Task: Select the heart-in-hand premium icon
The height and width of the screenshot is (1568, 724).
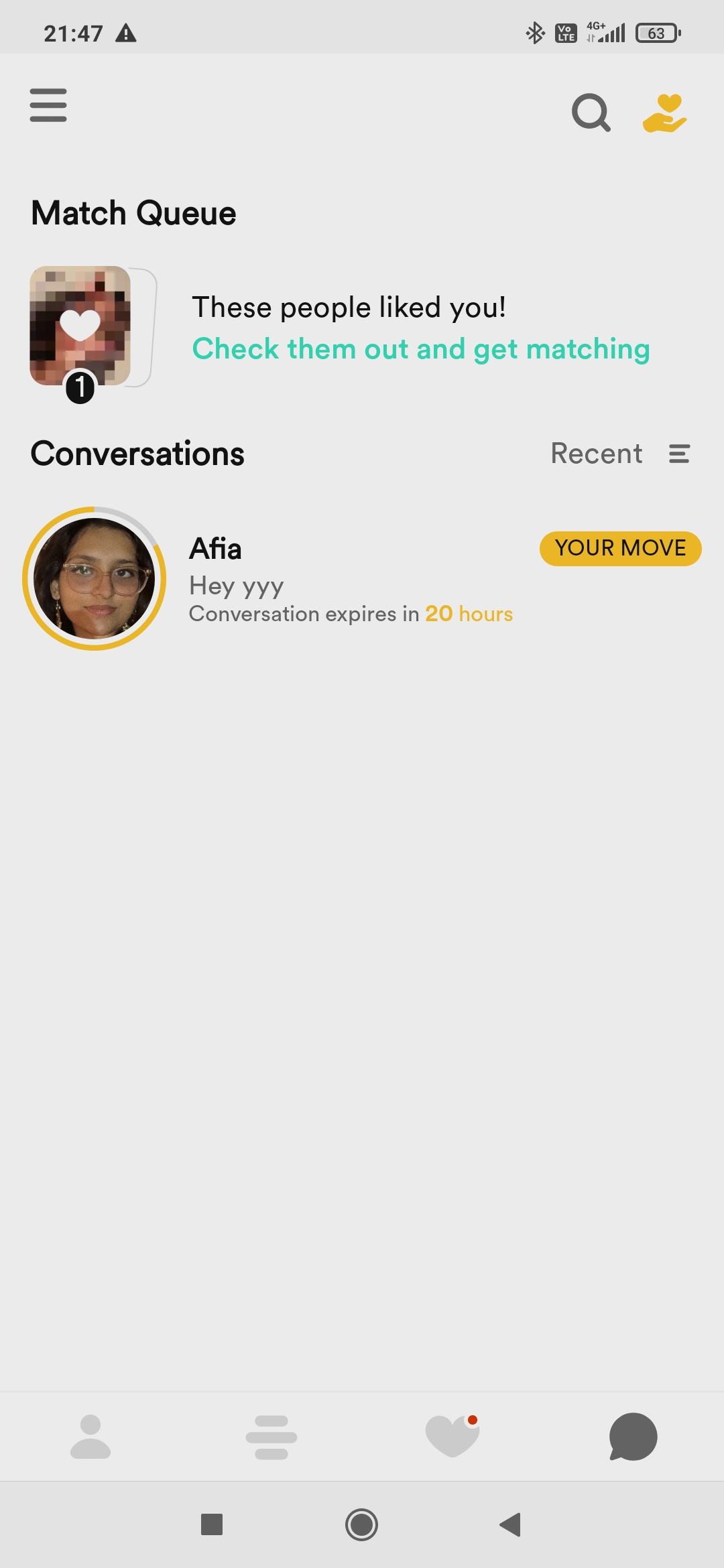Action: (x=664, y=113)
